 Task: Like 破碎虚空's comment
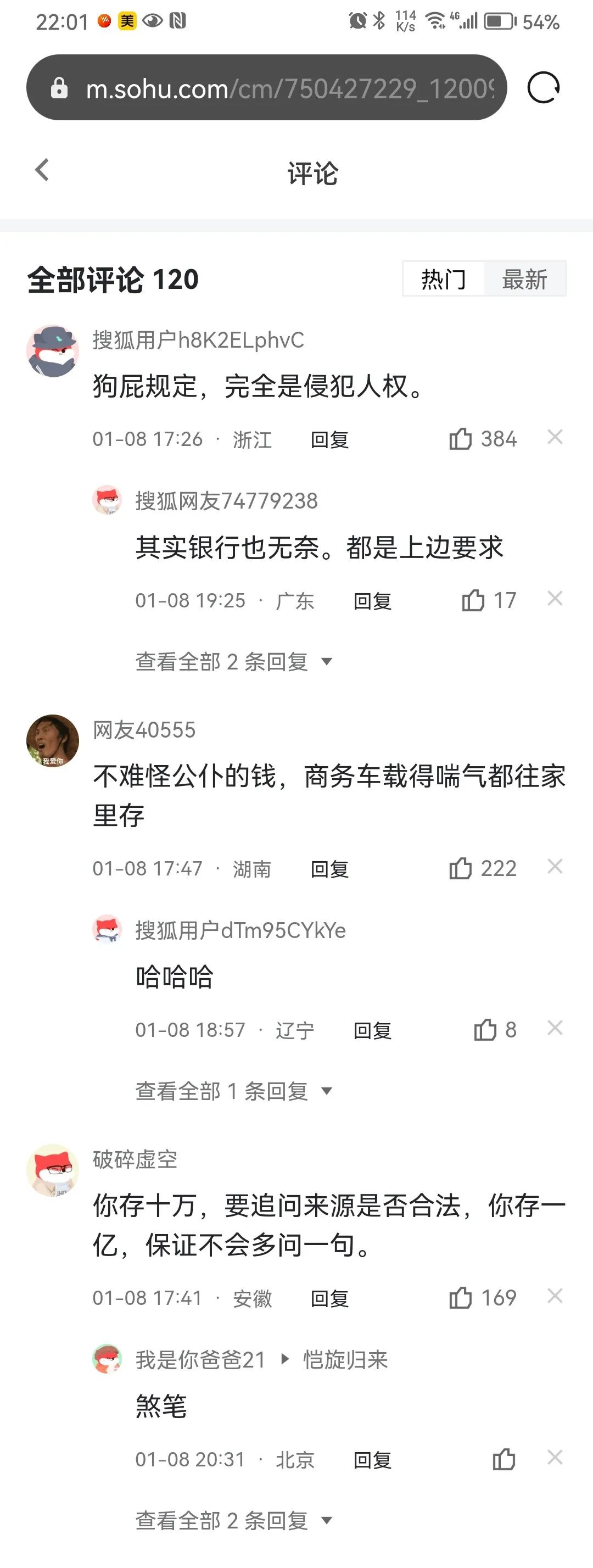tap(461, 1298)
